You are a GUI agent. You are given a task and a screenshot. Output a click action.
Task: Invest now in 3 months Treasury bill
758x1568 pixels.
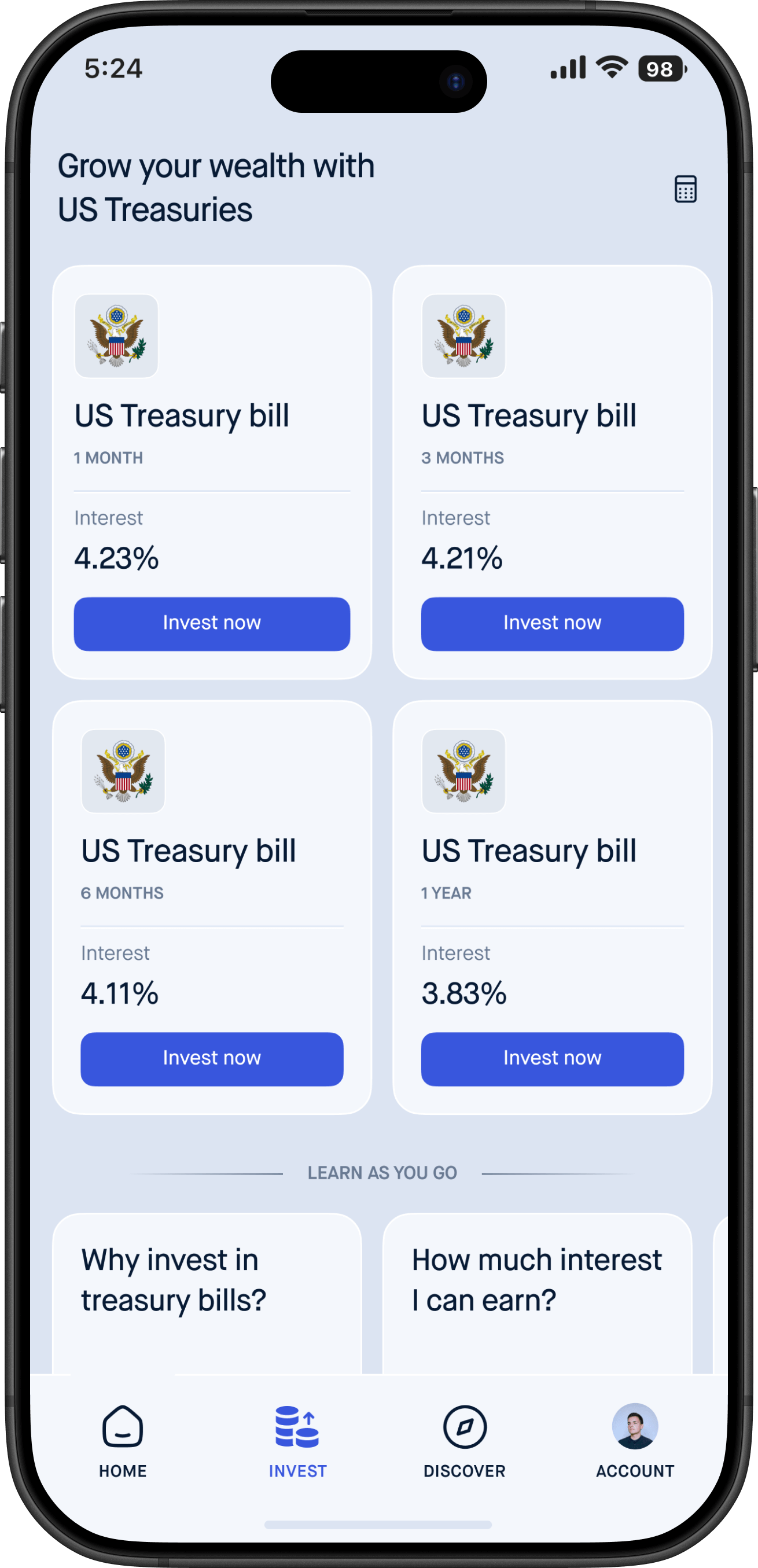point(551,623)
